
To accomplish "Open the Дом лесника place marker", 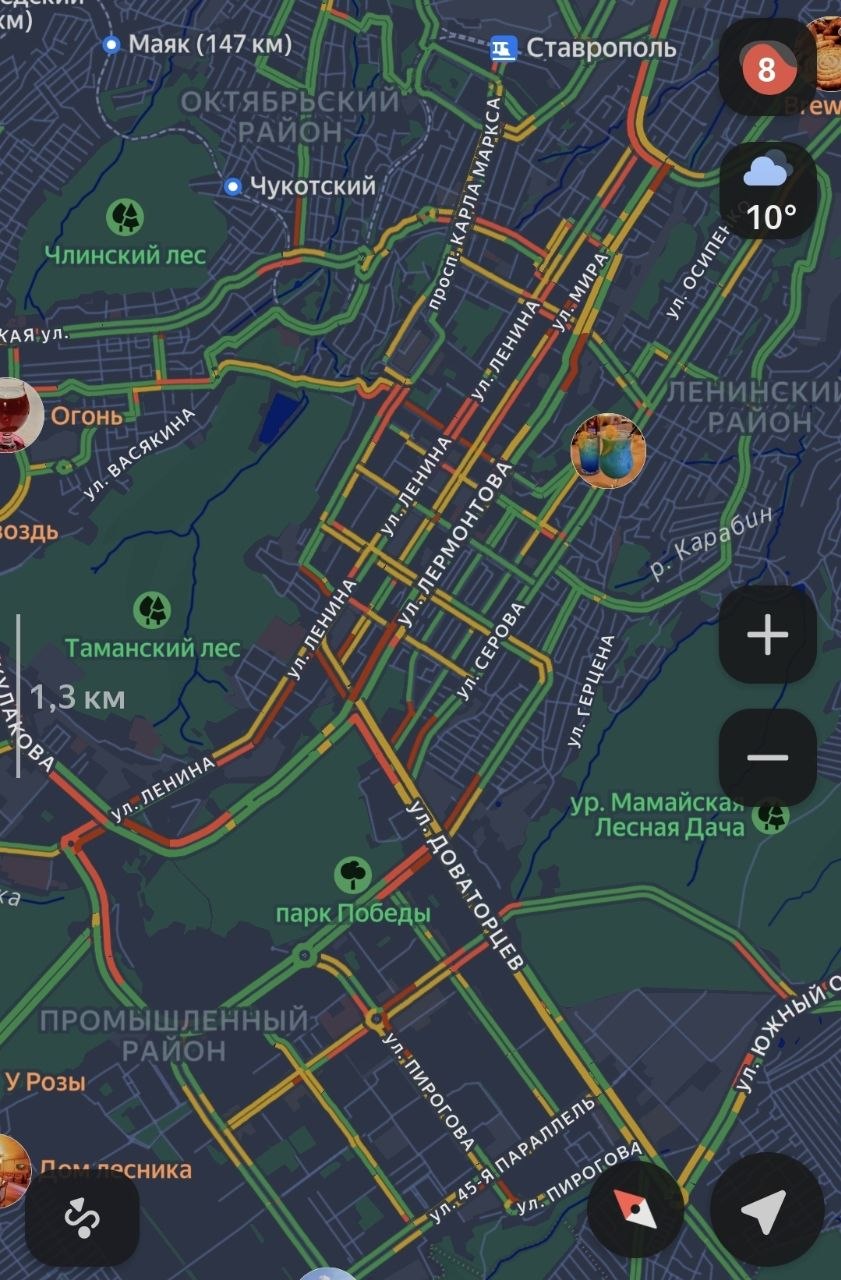I will tap(12, 1168).
